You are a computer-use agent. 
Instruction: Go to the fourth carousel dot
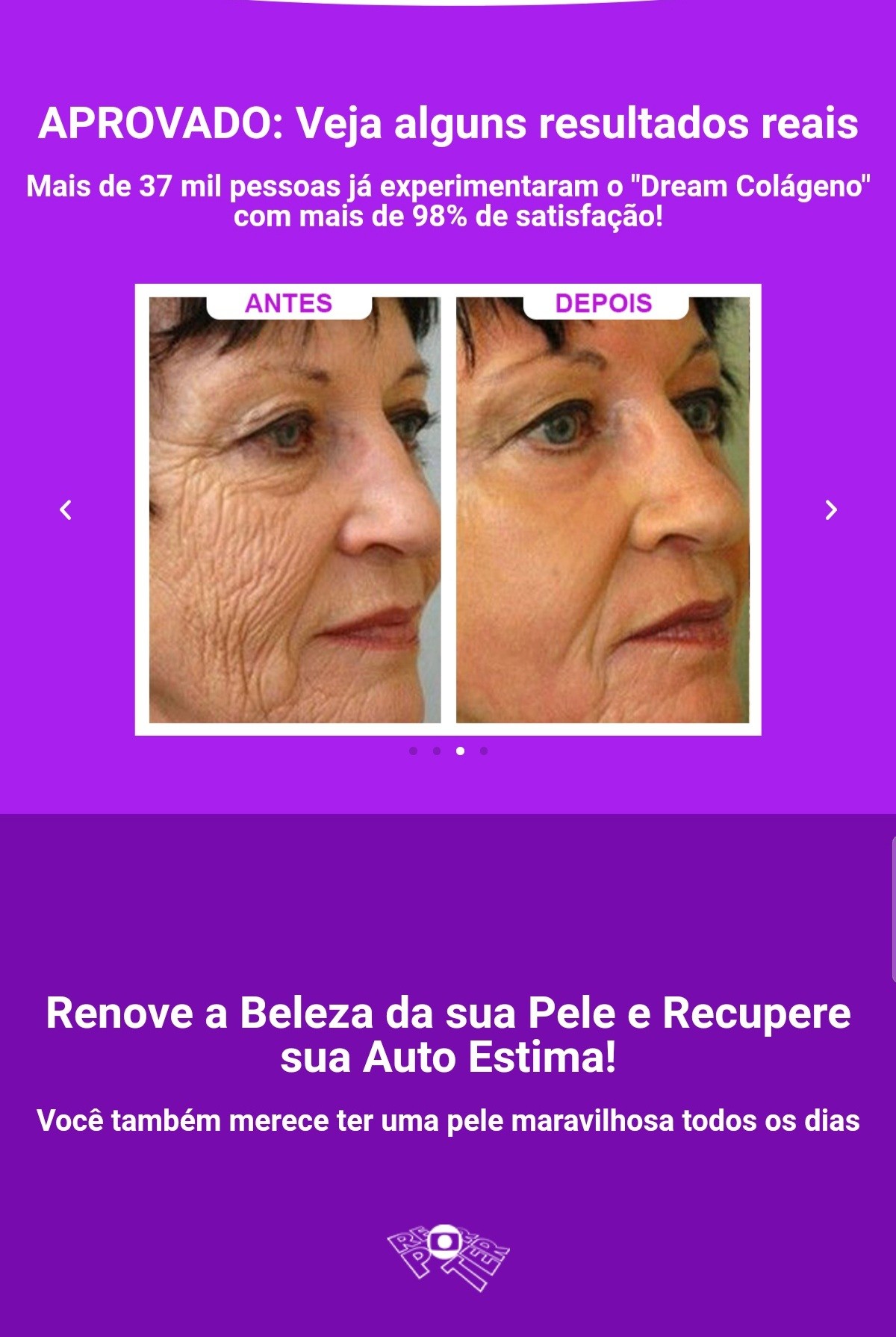point(484,751)
